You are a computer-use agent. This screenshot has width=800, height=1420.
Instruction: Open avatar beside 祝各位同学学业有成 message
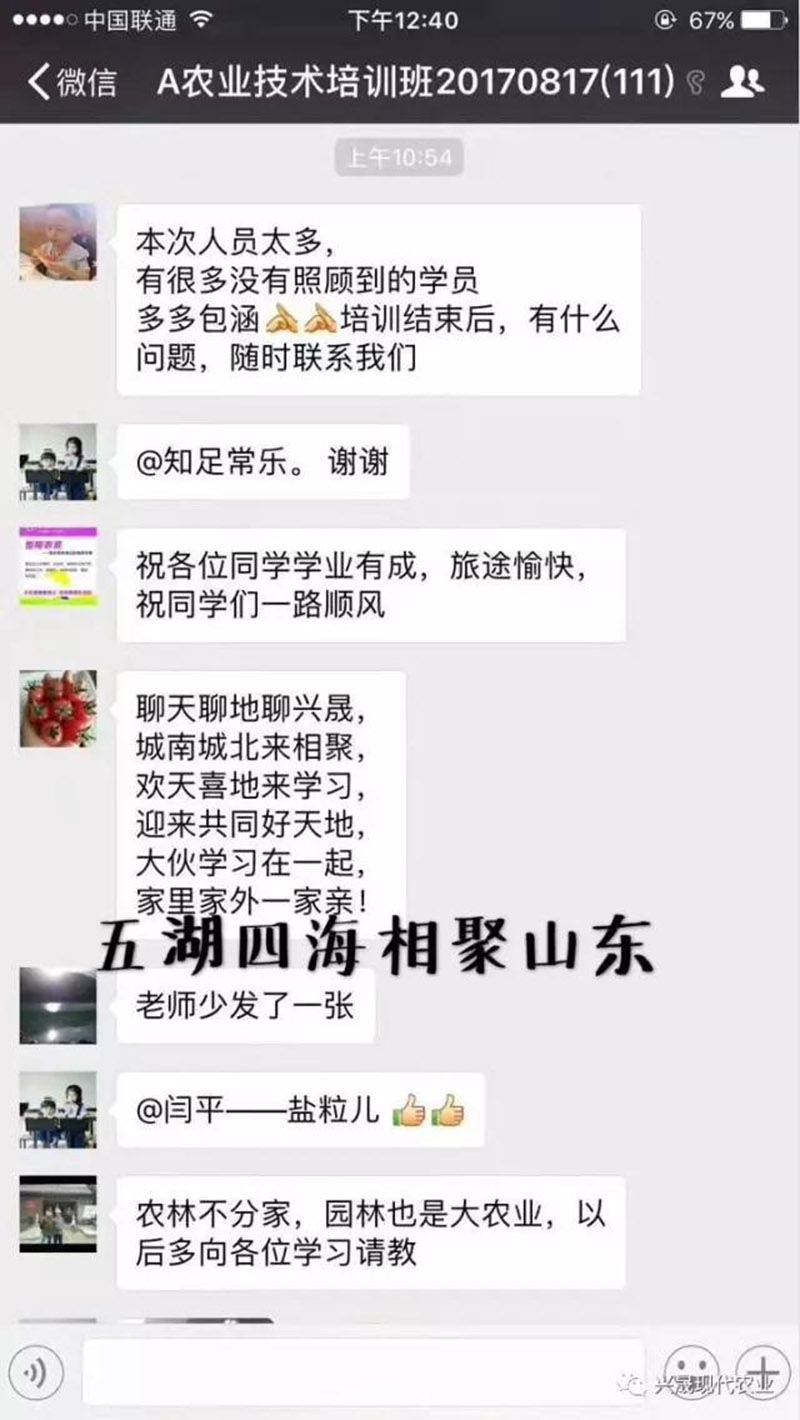click(x=58, y=566)
